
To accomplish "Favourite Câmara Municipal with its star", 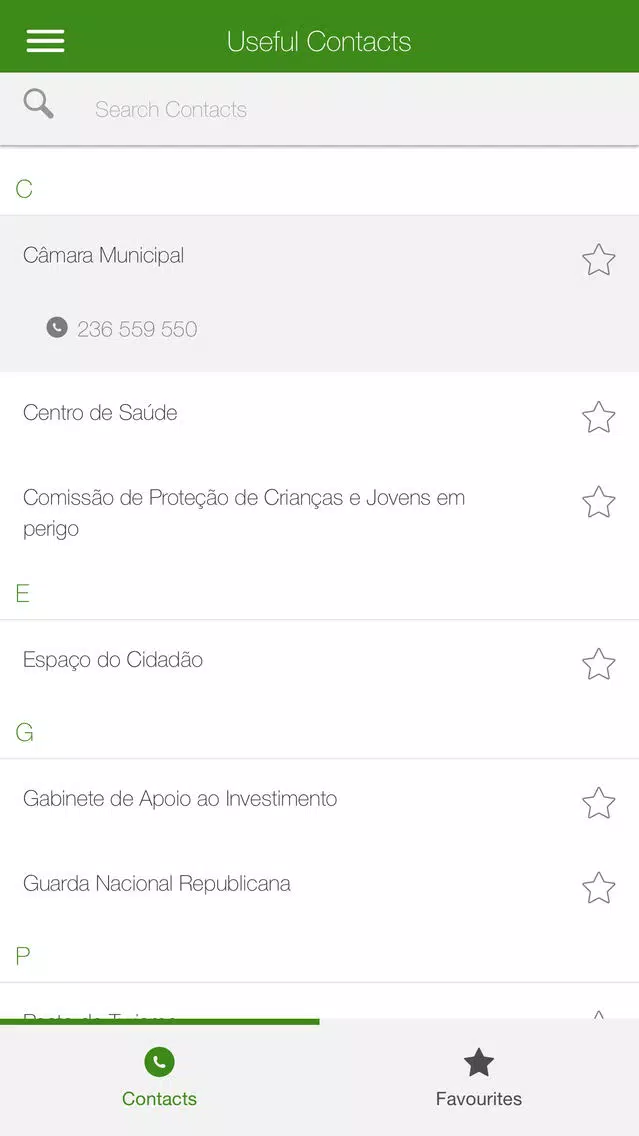I will [598, 260].
